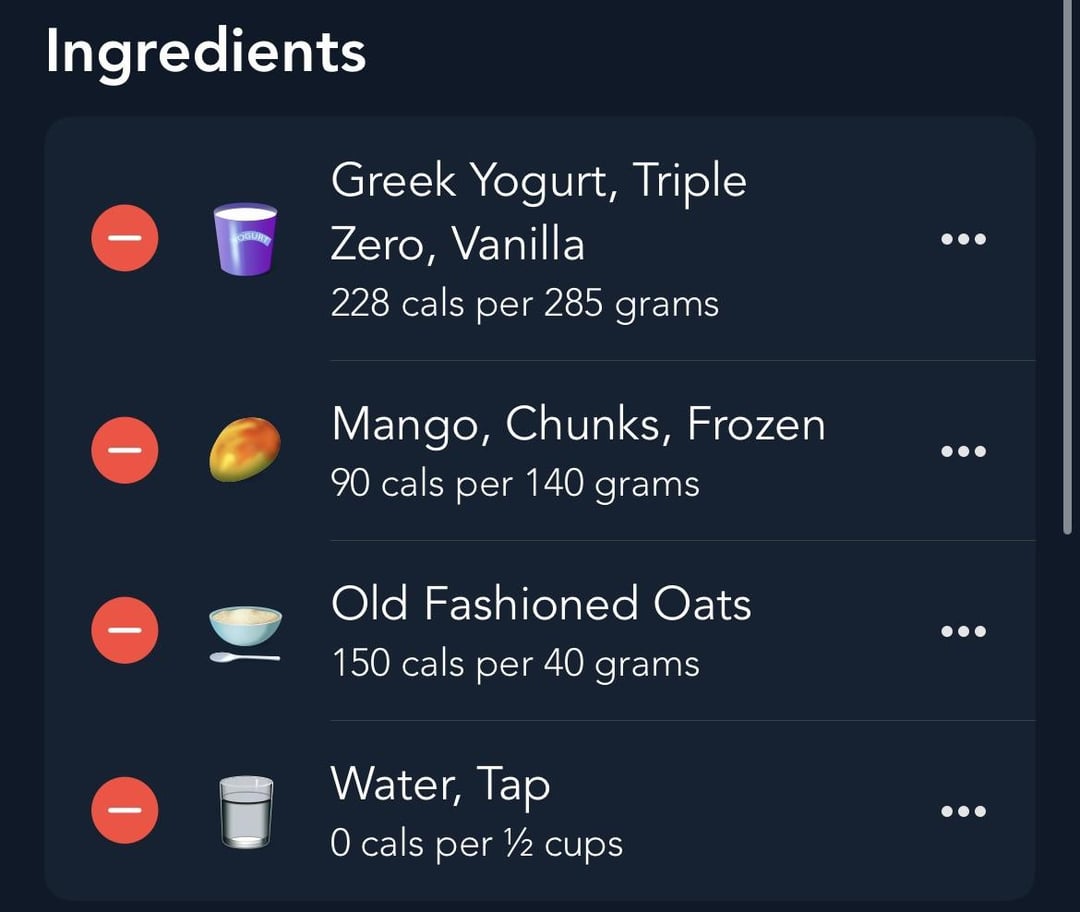Open the ellipsis menu for Water, Tap
The image size is (1080, 912).
tap(963, 811)
